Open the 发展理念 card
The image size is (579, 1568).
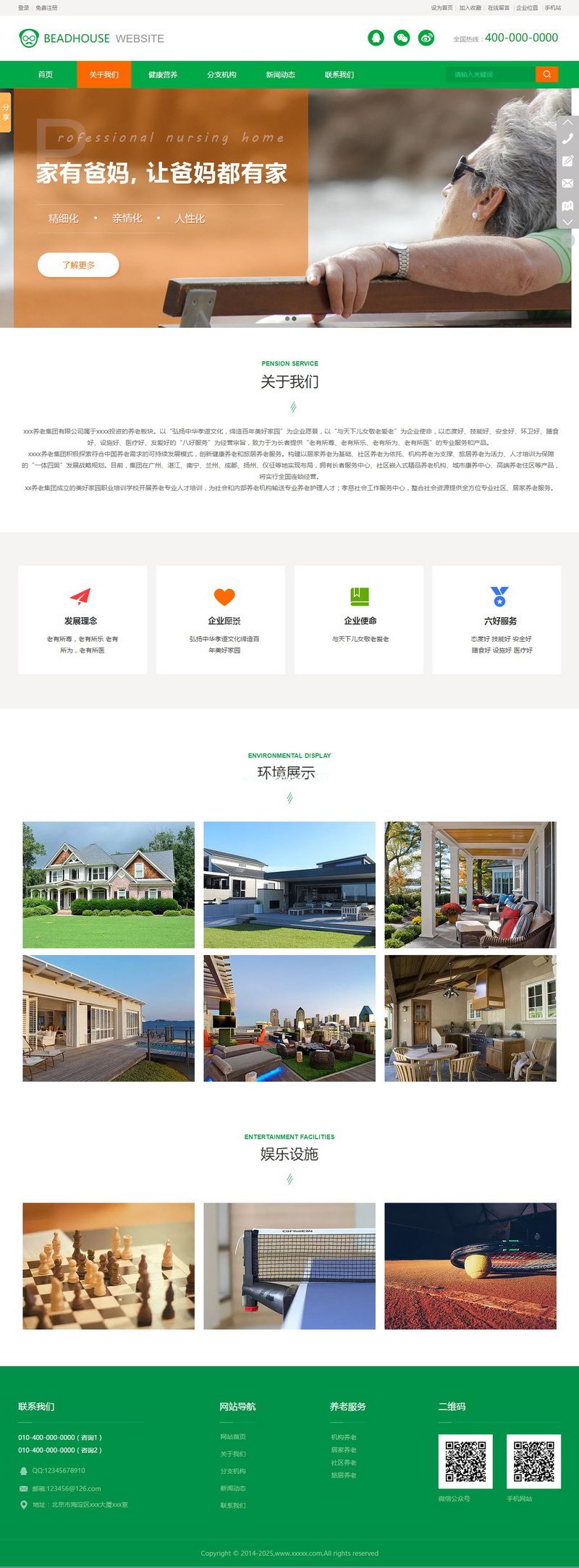pos(82,619)
